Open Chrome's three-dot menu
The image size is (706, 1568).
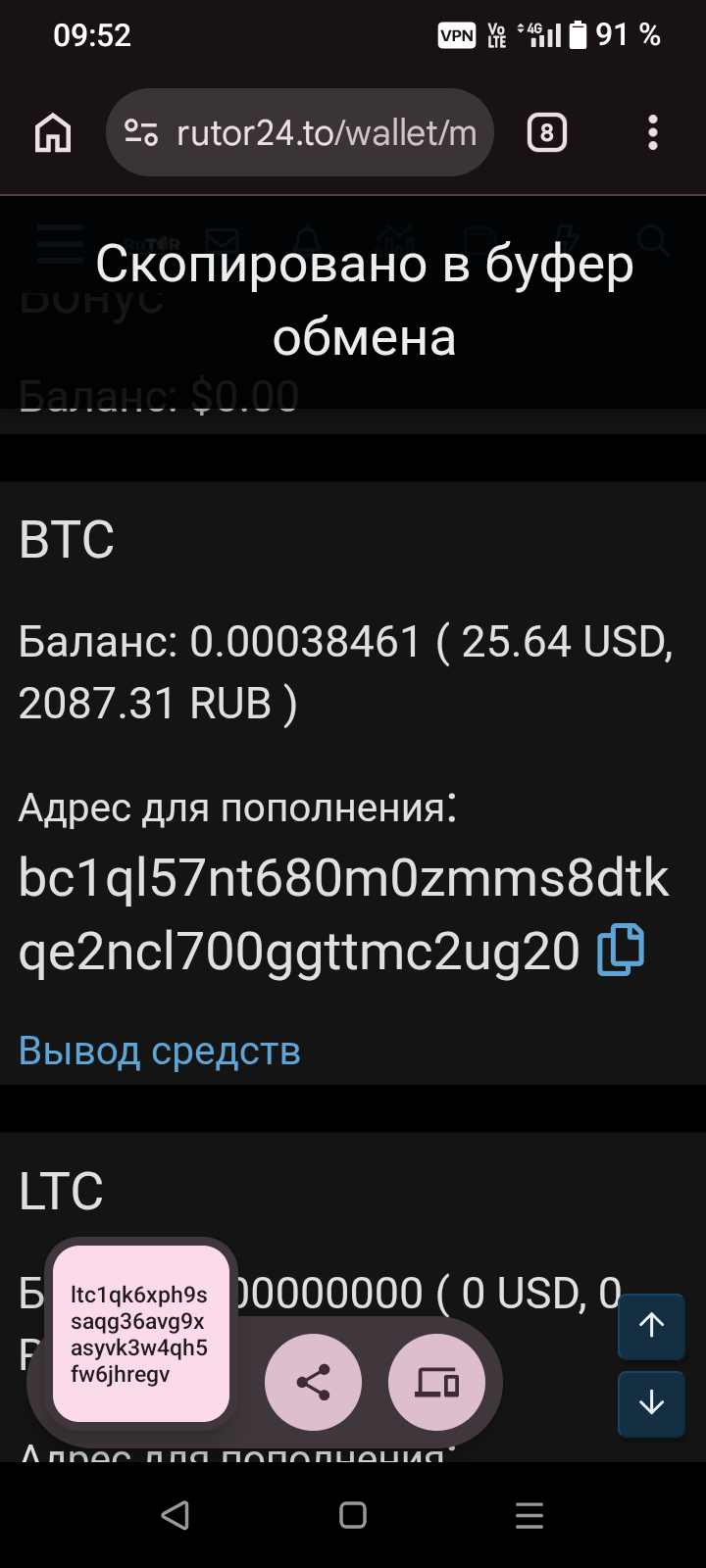[651, 132]
